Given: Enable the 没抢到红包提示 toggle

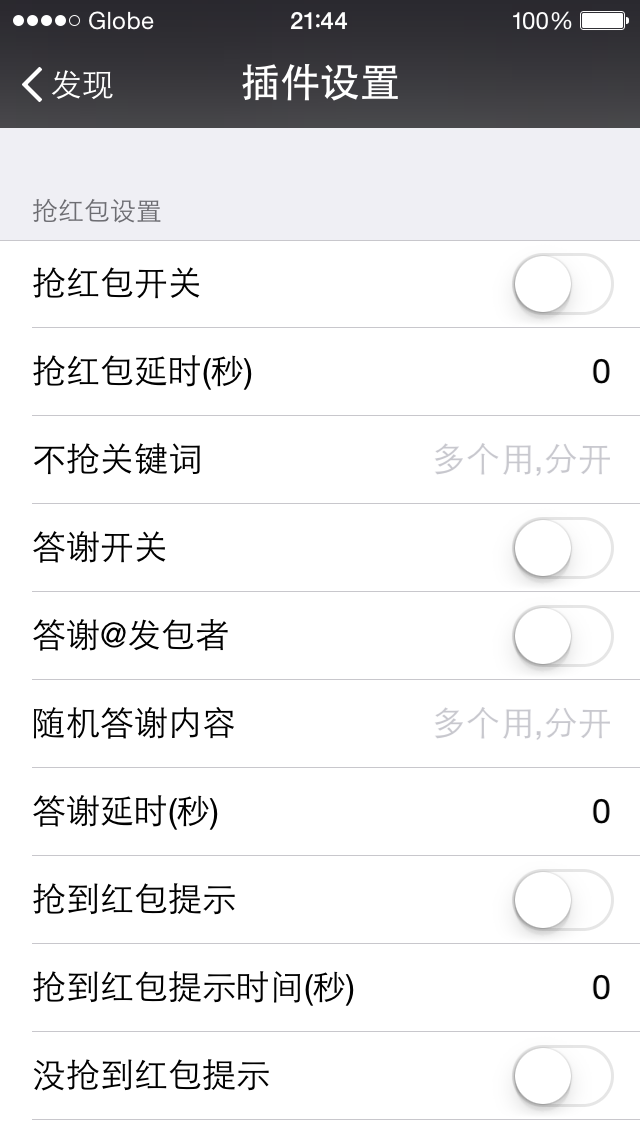Looking at the screenshot, I should 563,1076.
